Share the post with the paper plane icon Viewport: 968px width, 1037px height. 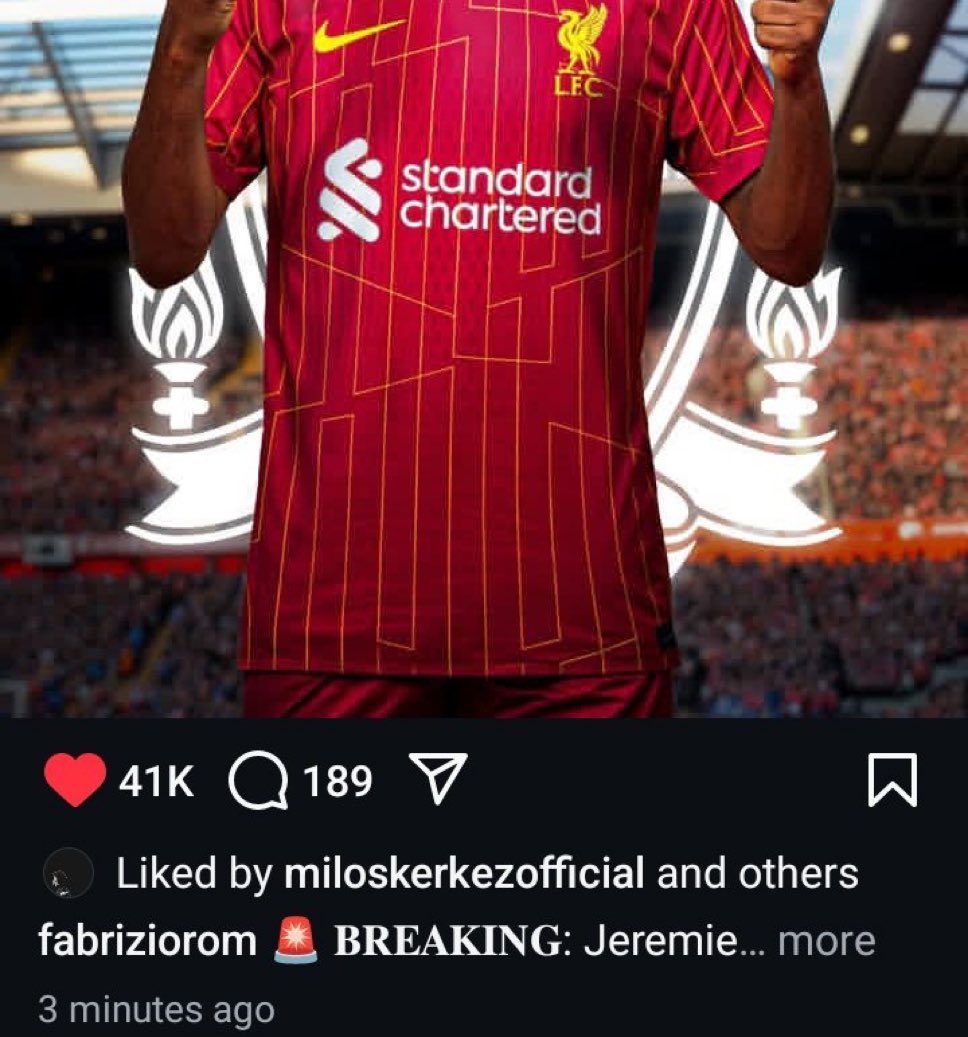439,780
